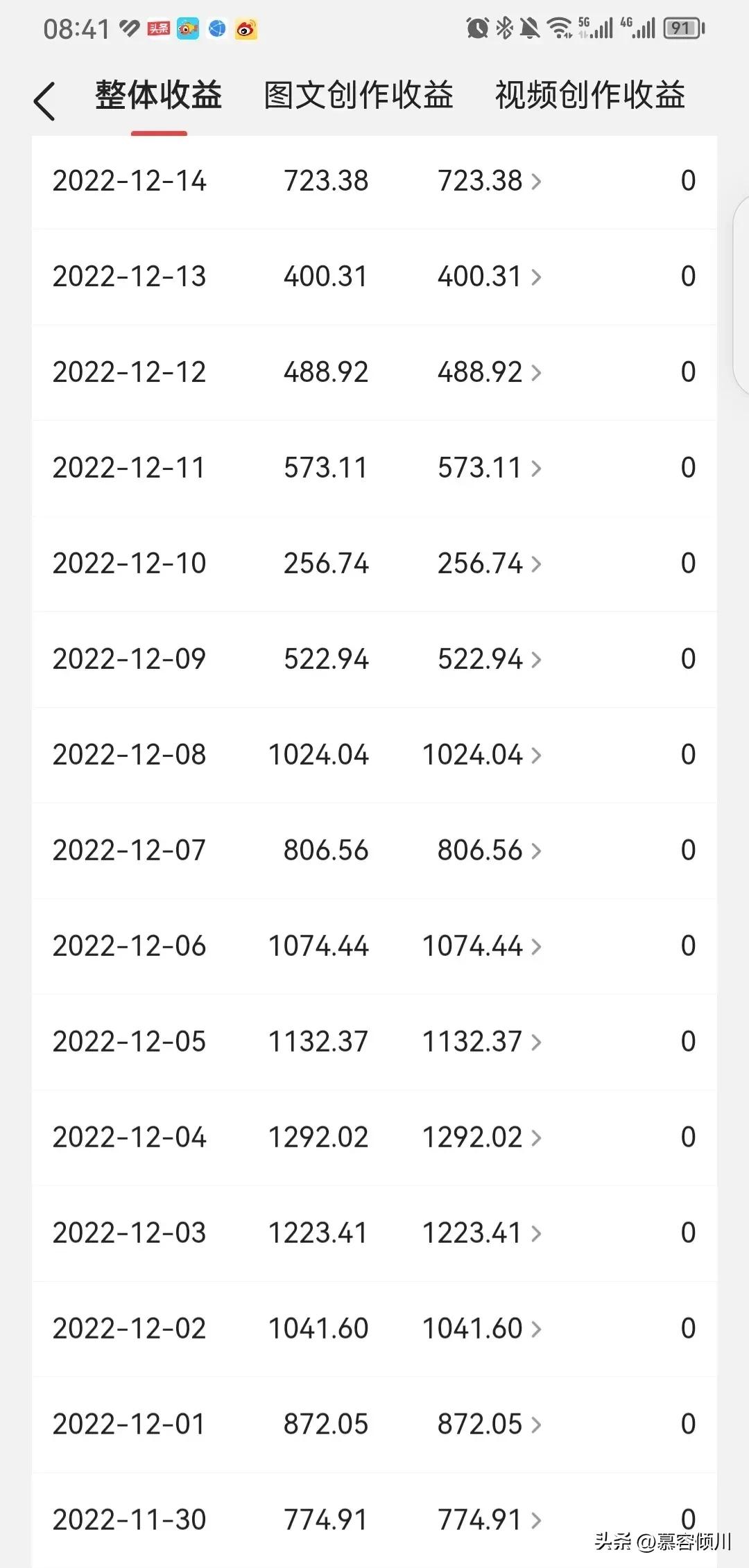Image resolution: width=749 pixels, height=1568 pixels.
Task: Tap the 1223.41 chevron for 2022-12-03
Action: point(535,1234)
